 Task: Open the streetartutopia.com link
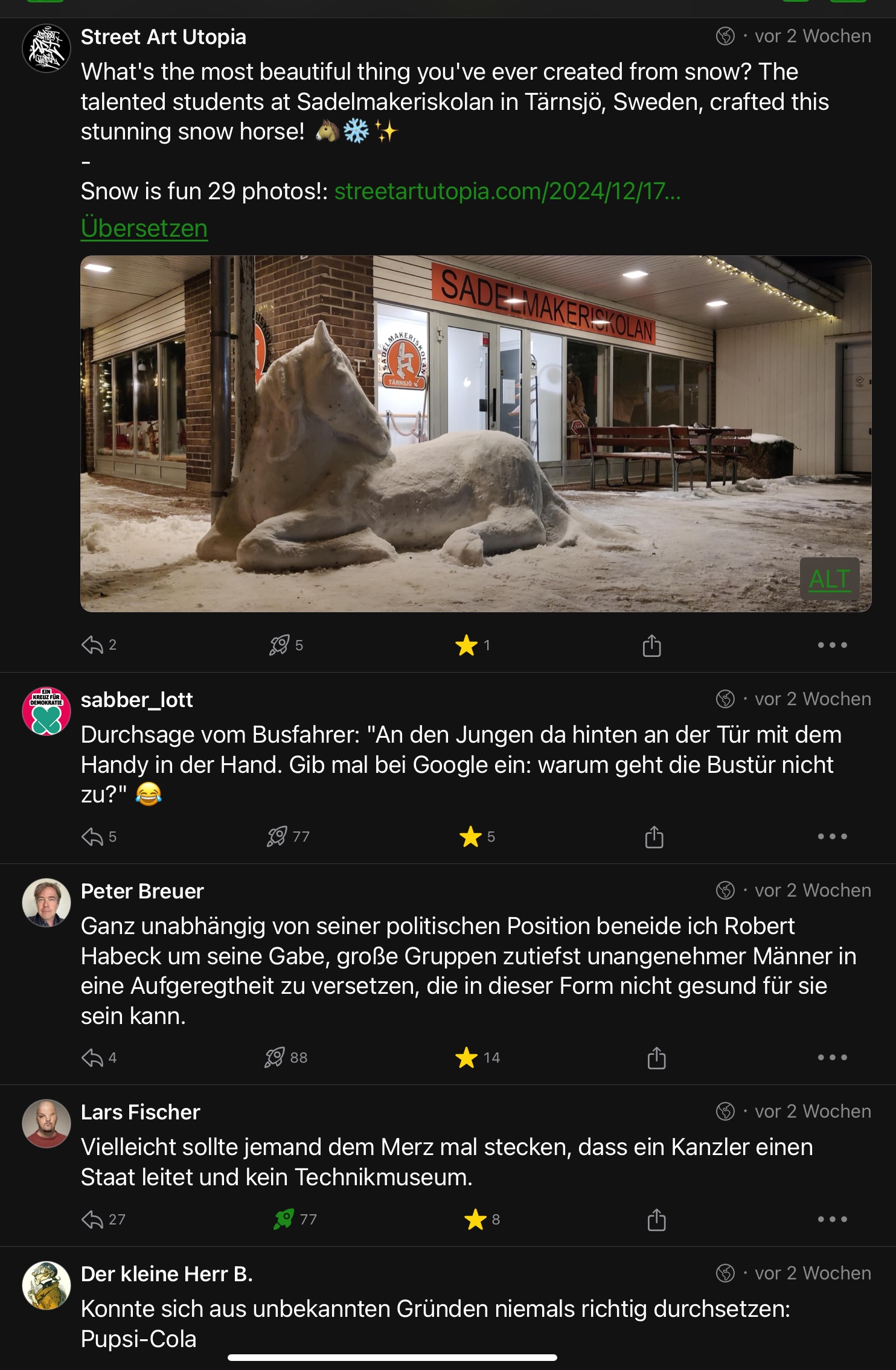point(507,191)
